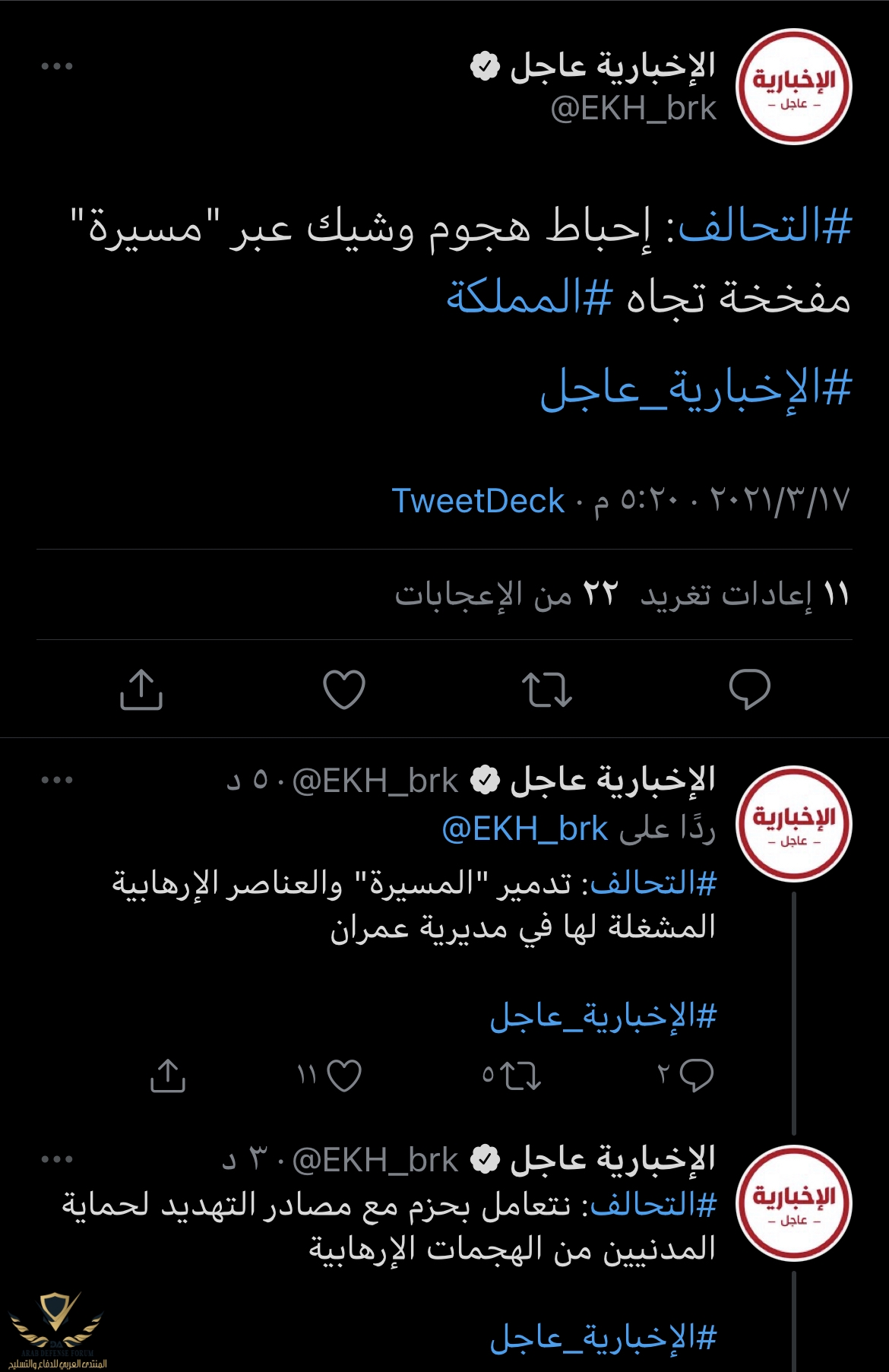
Task: Open the #المملكة hashtag link
Action: 529,297
